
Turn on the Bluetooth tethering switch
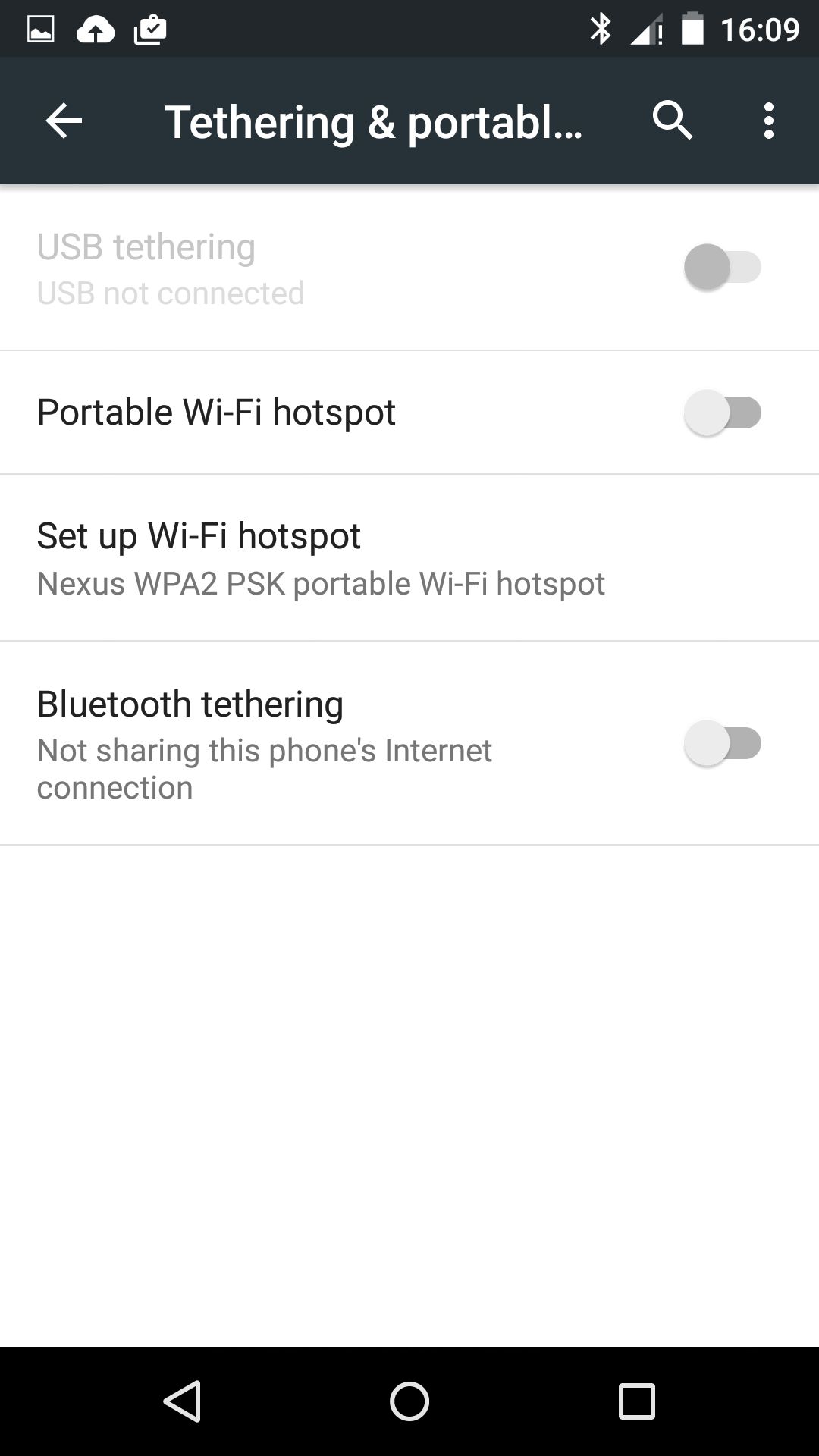(723, 743)
